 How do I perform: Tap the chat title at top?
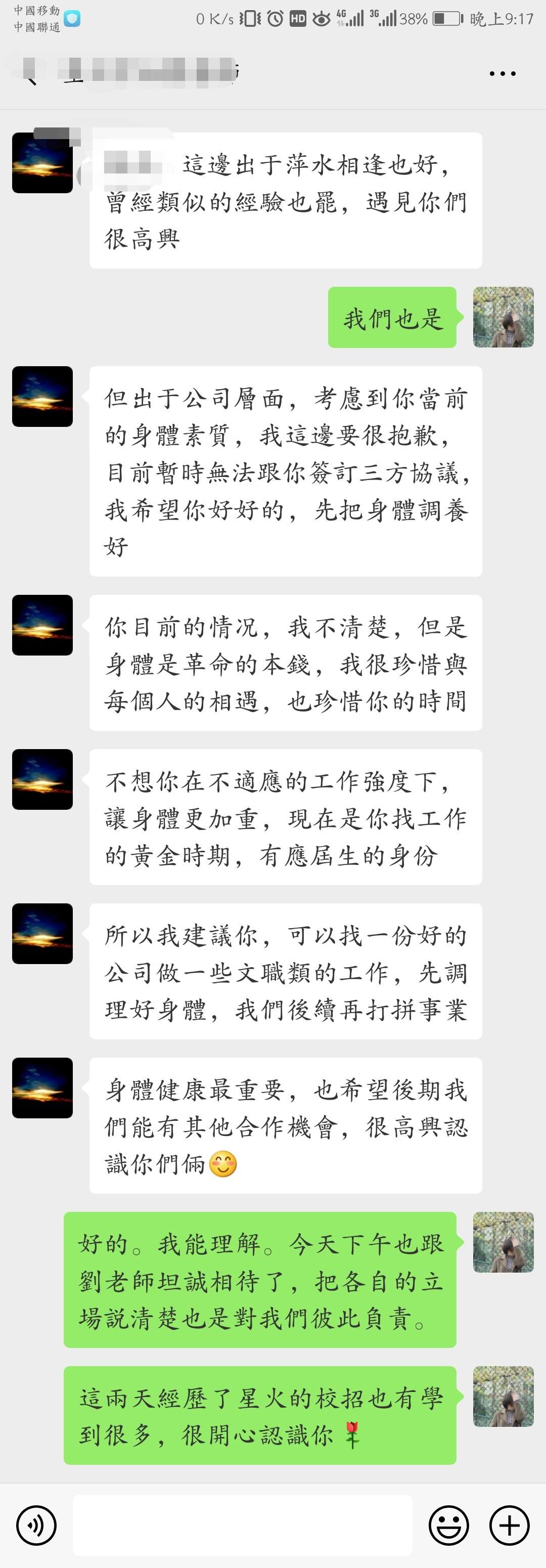pyautogui.click(x=152, y=73)
